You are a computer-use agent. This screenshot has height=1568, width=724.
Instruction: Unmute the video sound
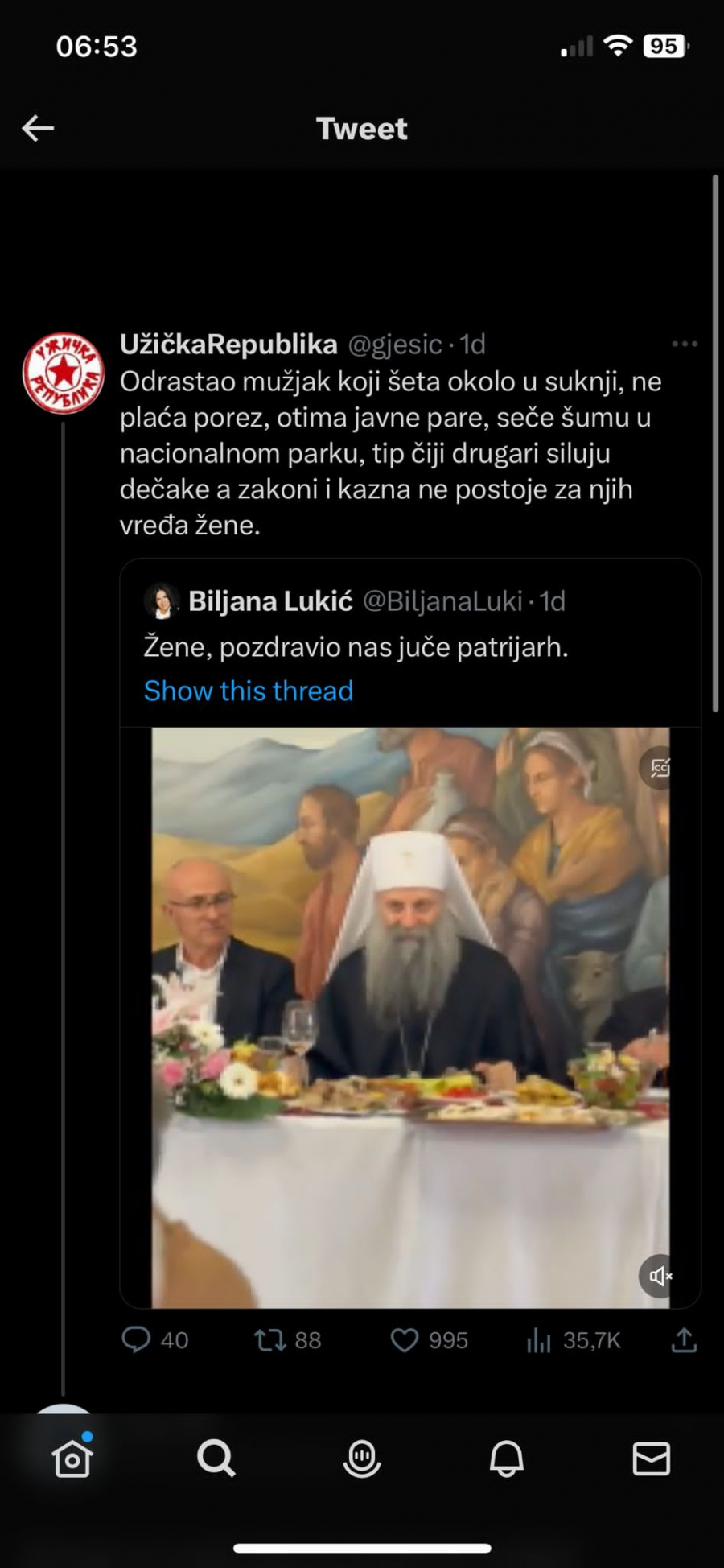660,1276
